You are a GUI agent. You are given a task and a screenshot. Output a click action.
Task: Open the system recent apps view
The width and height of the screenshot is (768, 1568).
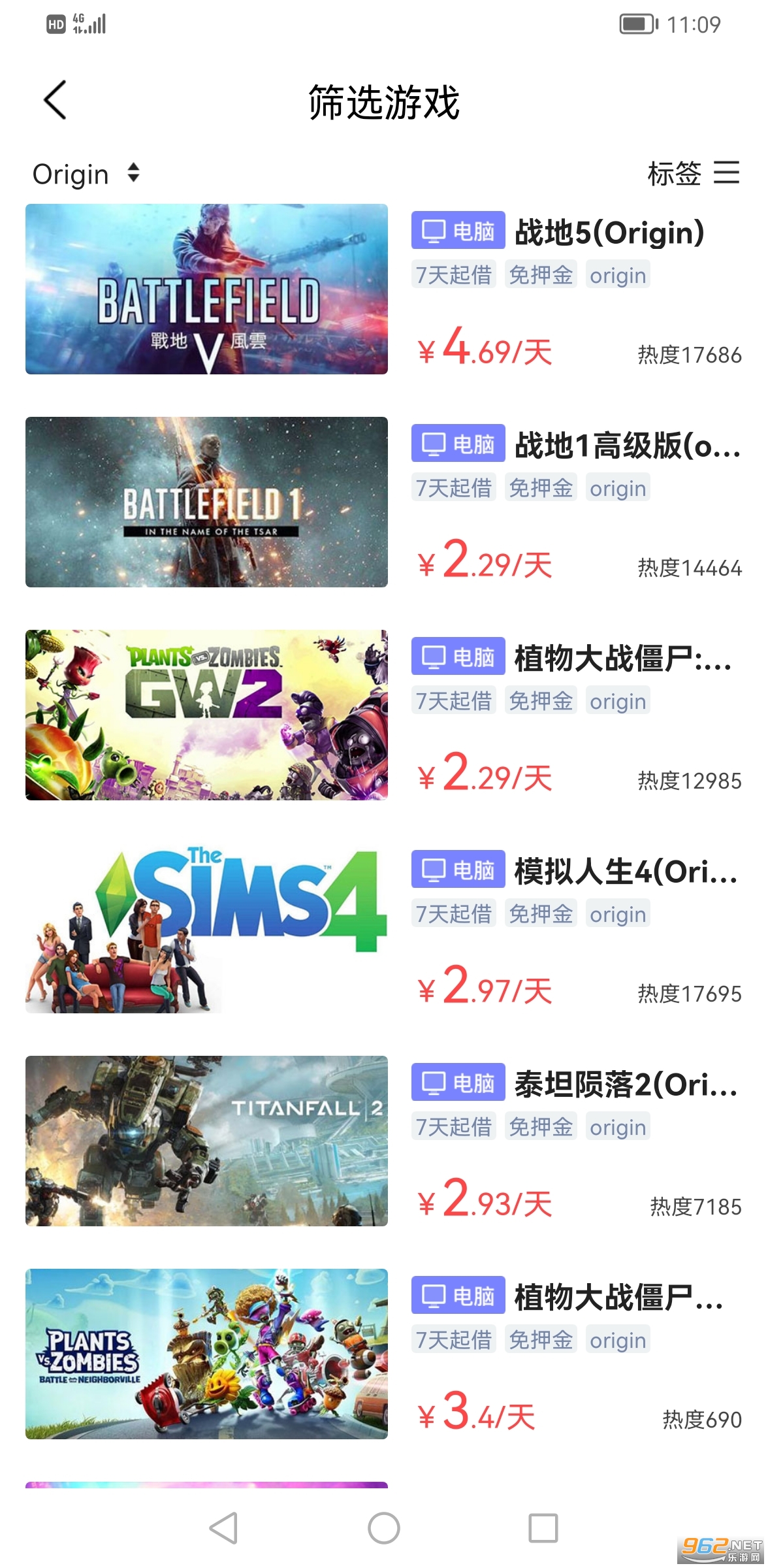(543, 1529)
